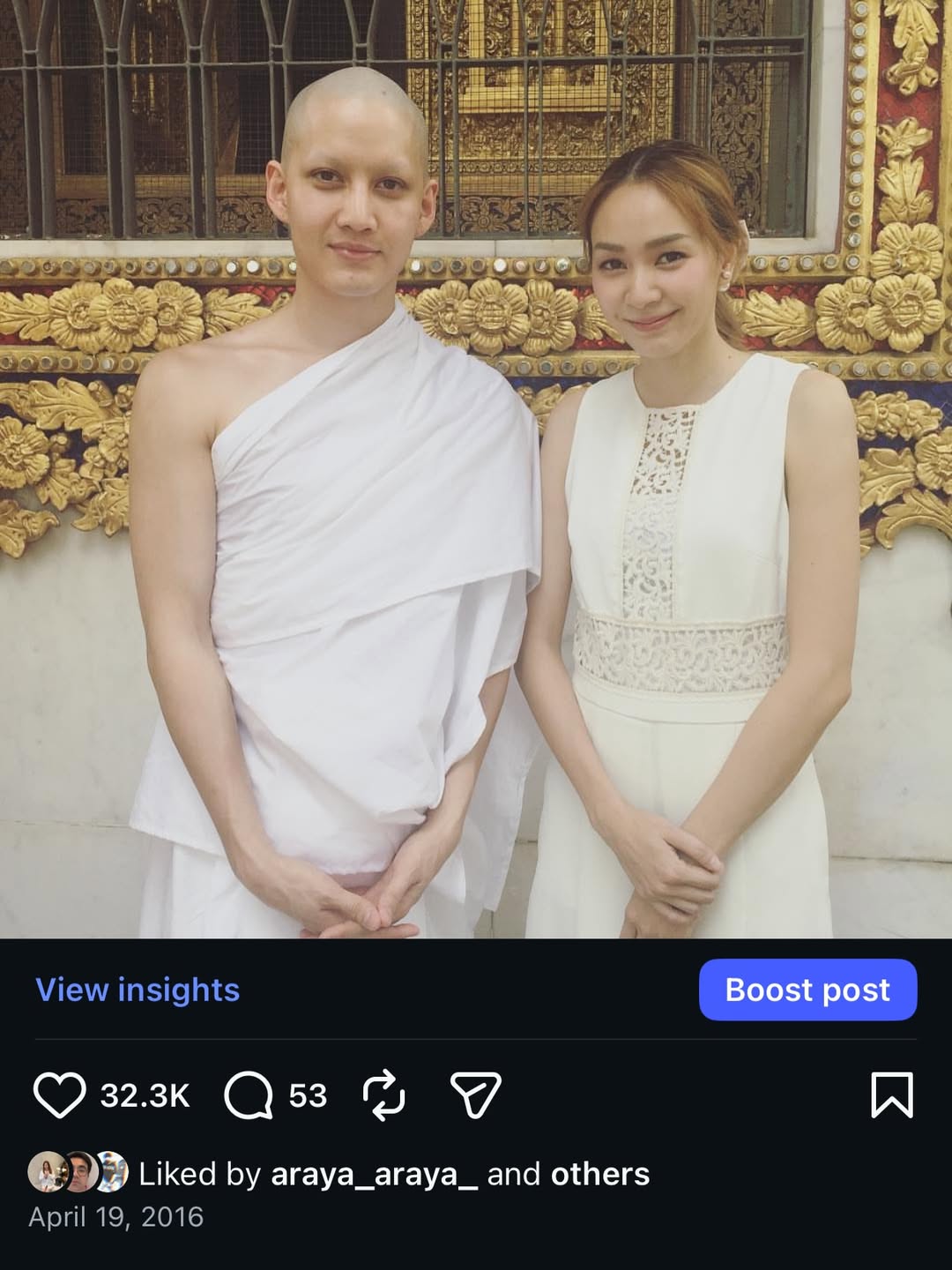Viewport: 952px width, 1270px height.
Task: Save the post with the bookmark icon
Action: 893,1096
